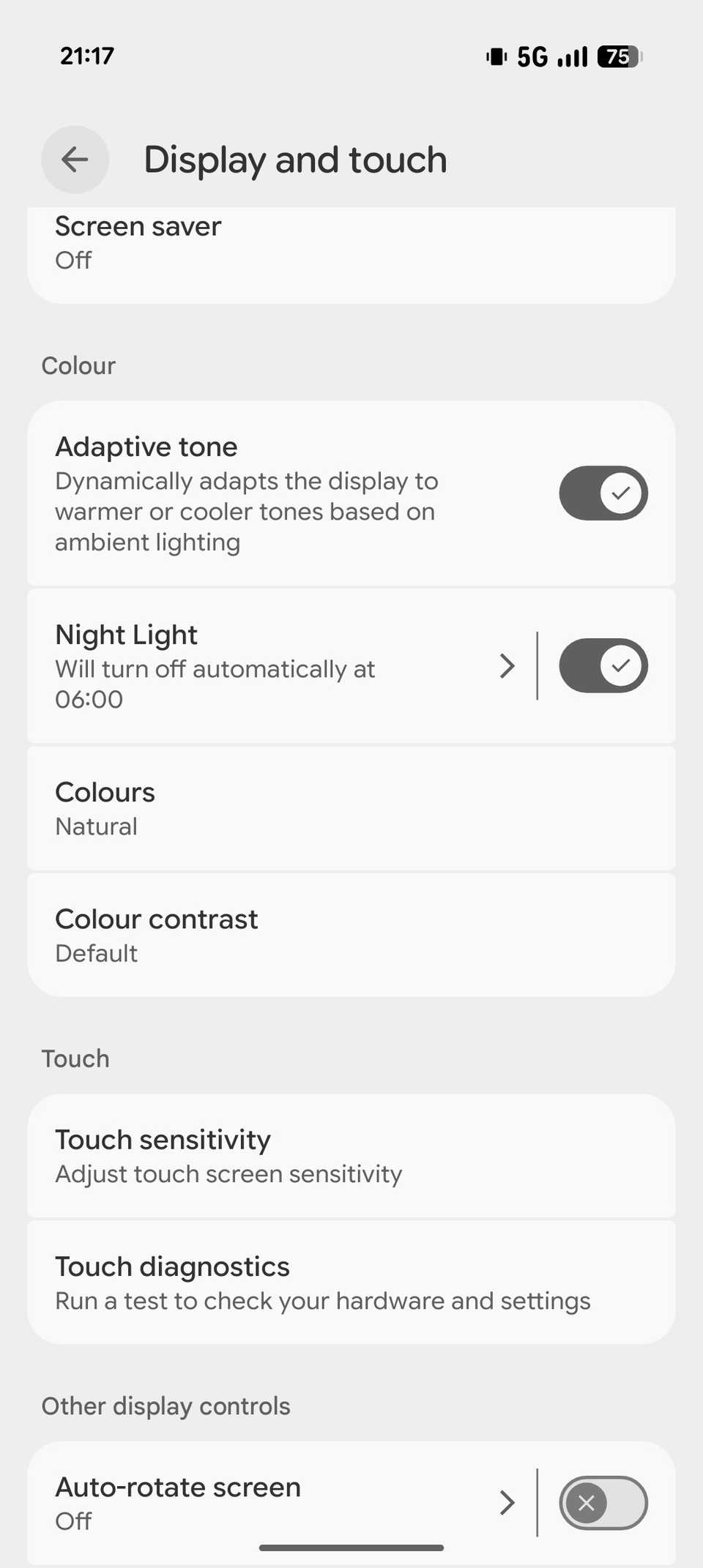
Task: Click the clock in the status bar
Action: pos(86,55)
